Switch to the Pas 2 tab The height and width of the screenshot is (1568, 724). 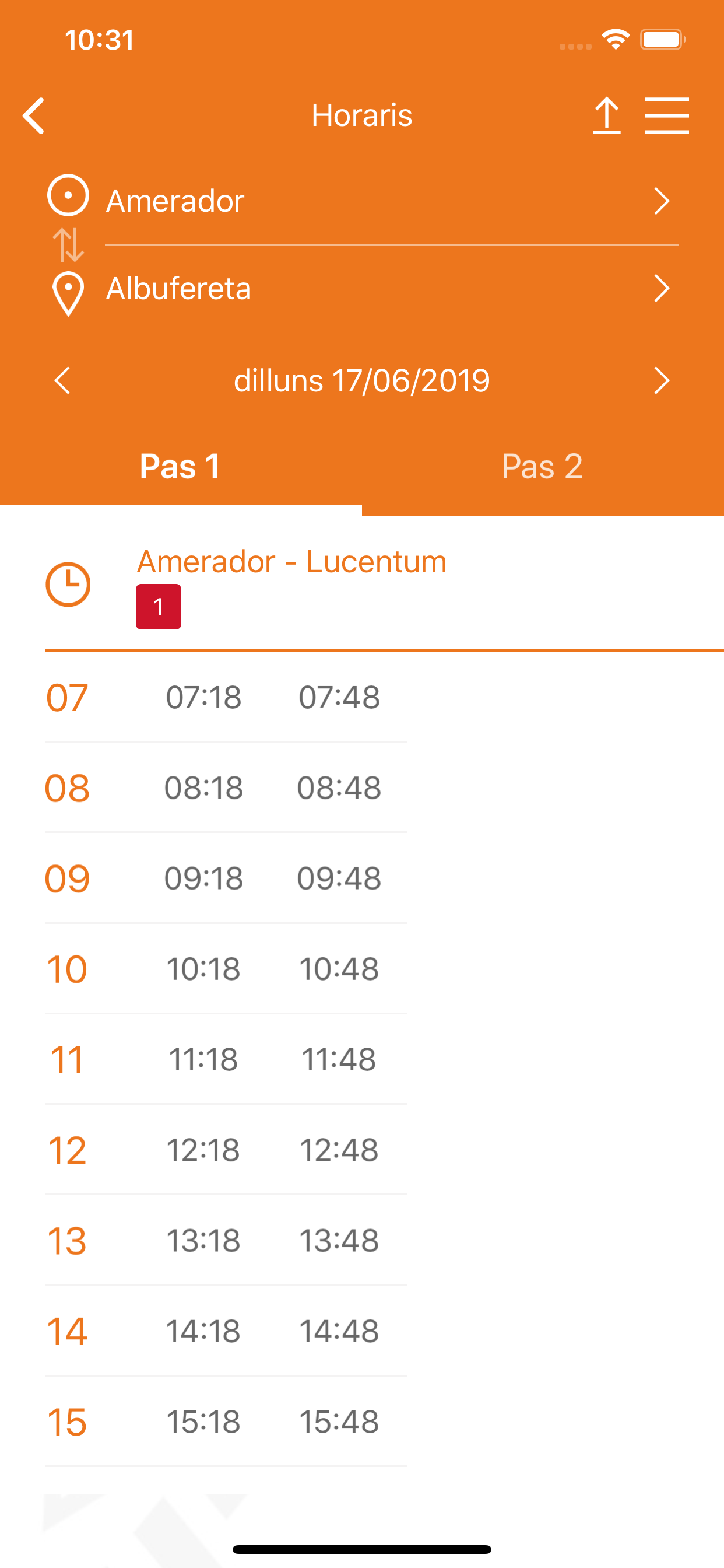point(543,467)
